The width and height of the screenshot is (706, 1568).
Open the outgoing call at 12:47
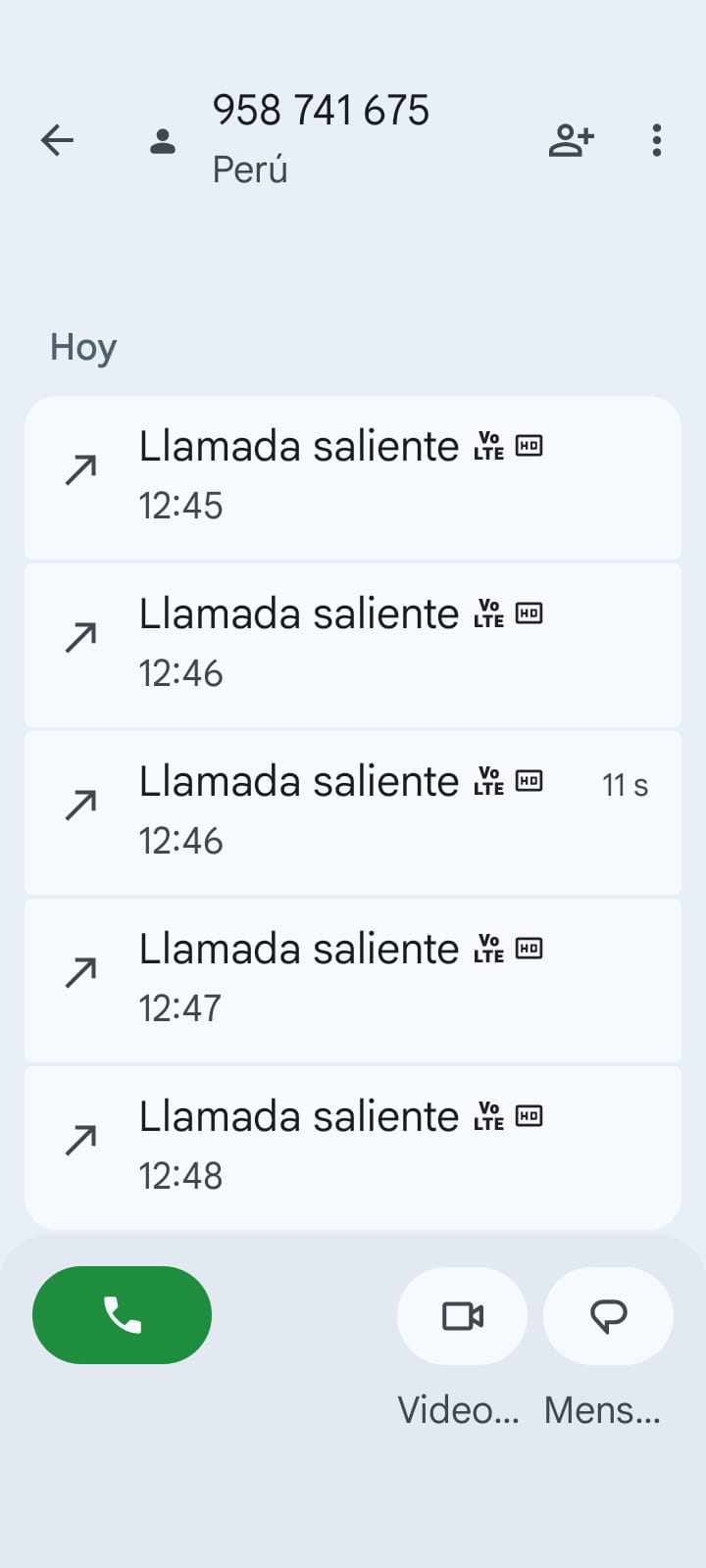click(x=353, y=980)
